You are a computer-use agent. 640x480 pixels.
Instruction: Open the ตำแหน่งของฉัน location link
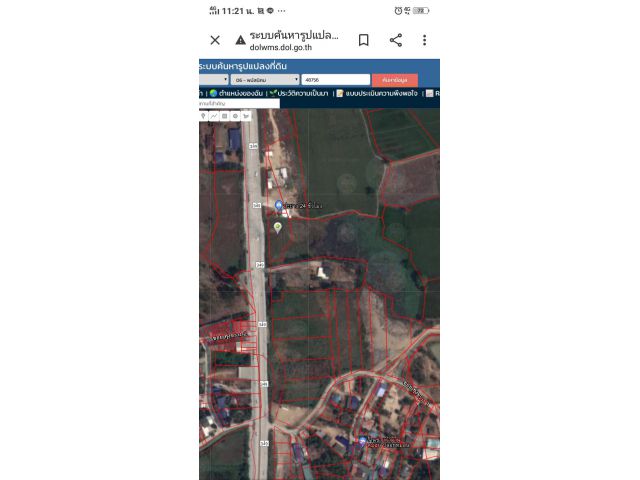(238, 93)
